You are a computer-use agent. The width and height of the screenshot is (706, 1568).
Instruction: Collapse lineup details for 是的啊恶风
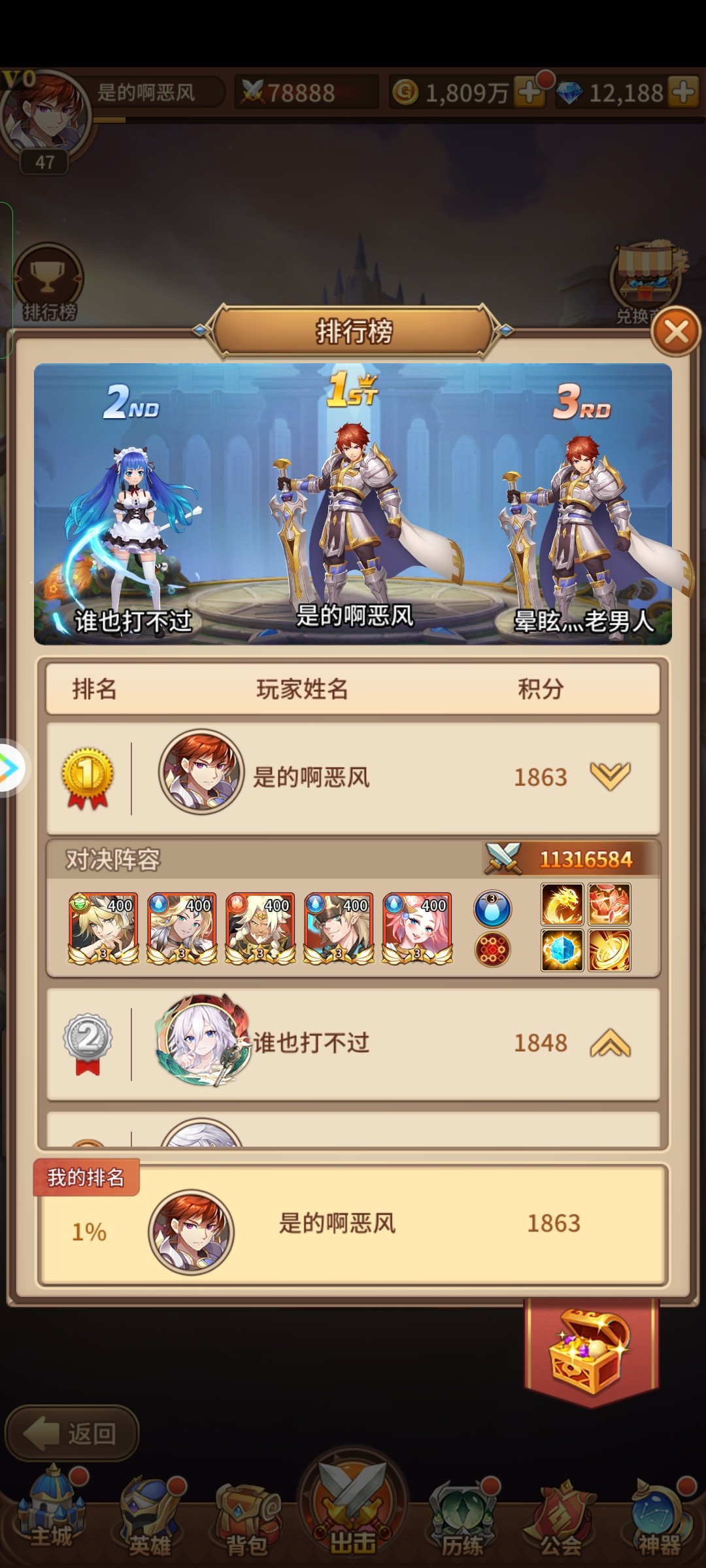point(609,776)
